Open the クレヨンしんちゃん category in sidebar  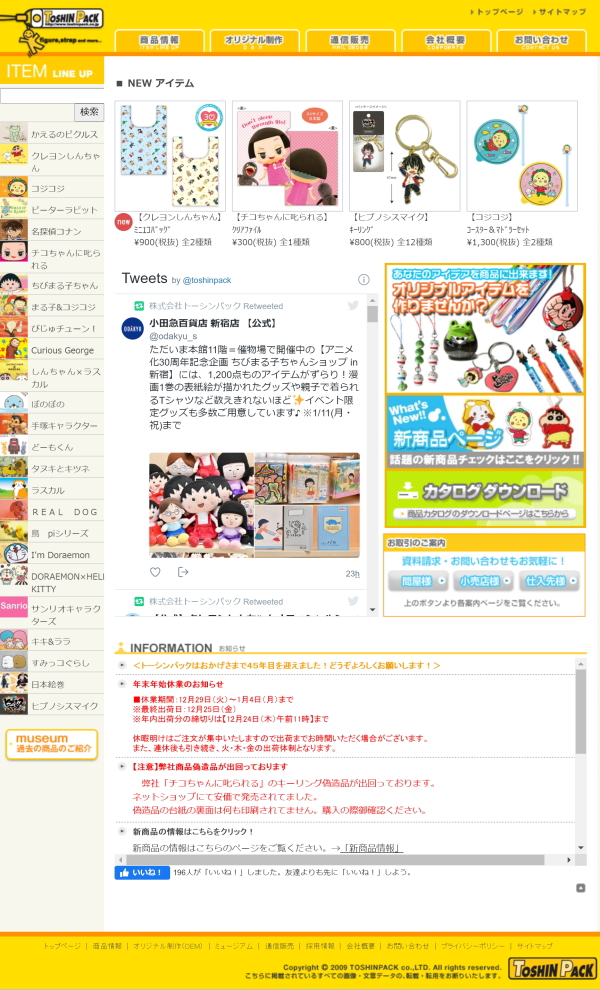(x=52, y=160)
